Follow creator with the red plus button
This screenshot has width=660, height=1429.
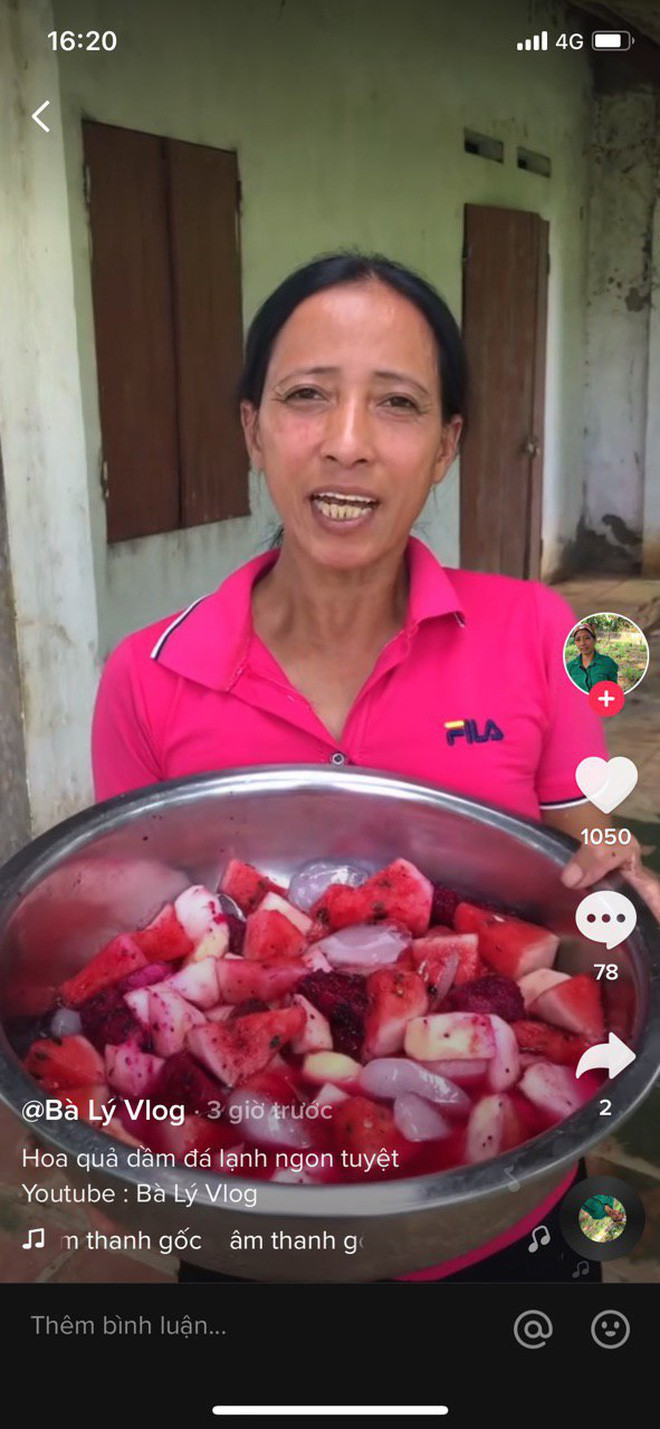click(x=606, y=698)
